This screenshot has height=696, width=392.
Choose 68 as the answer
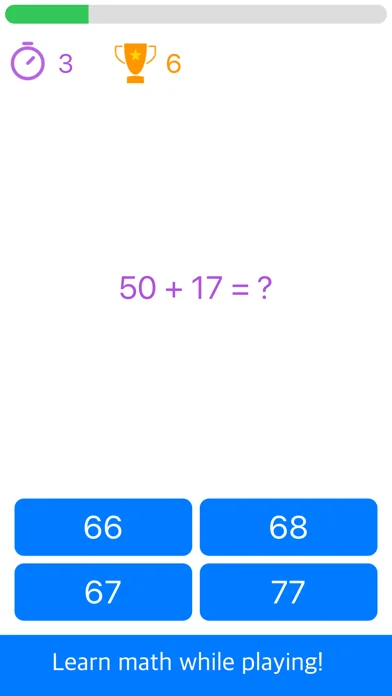click(x=289, y=527)
